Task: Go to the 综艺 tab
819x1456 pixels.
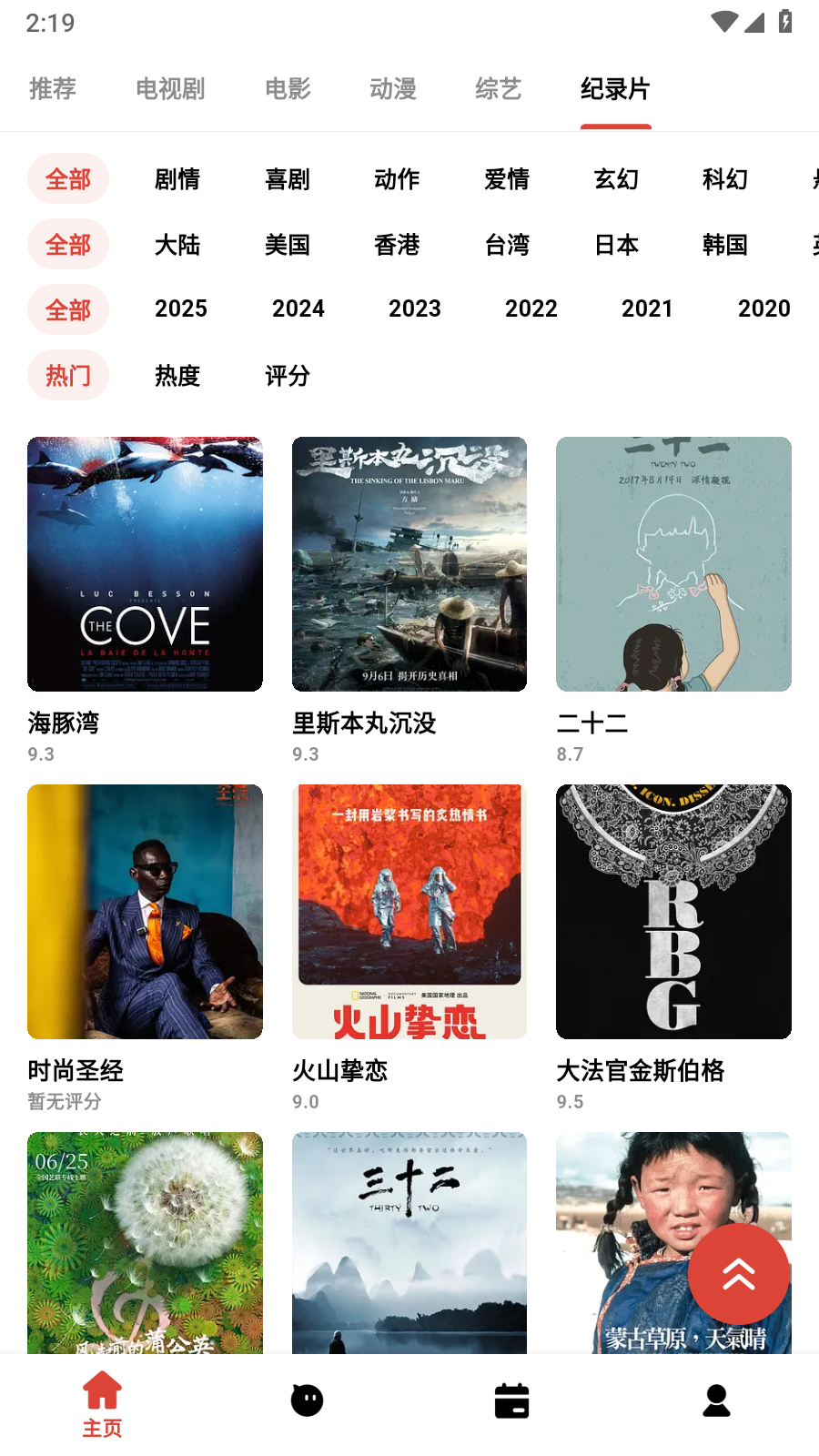Action: [x=498, y=89]
